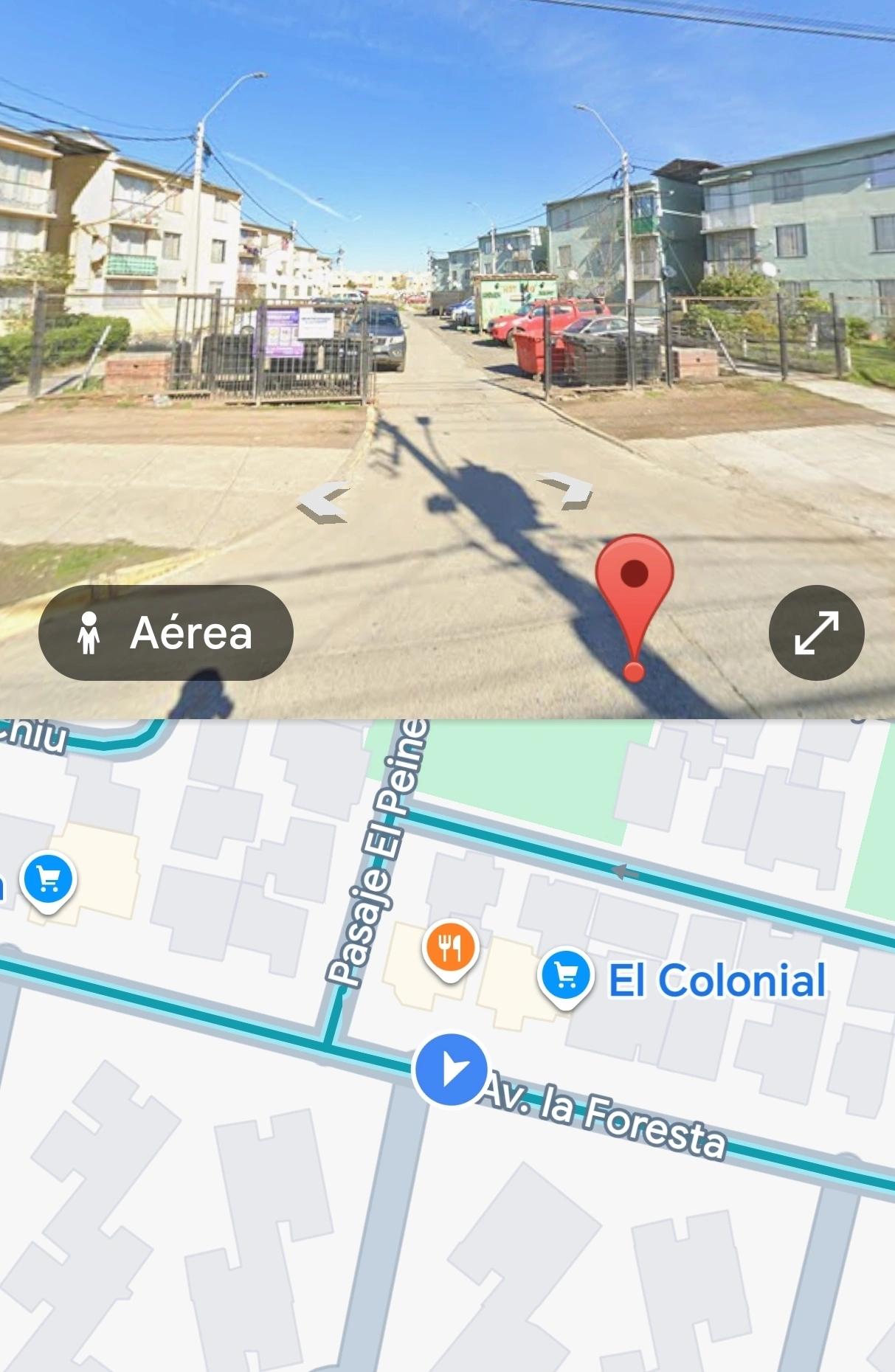Move right with the Street View arrow
Screen dimensions: 895x1372
(x=566, y=489)
